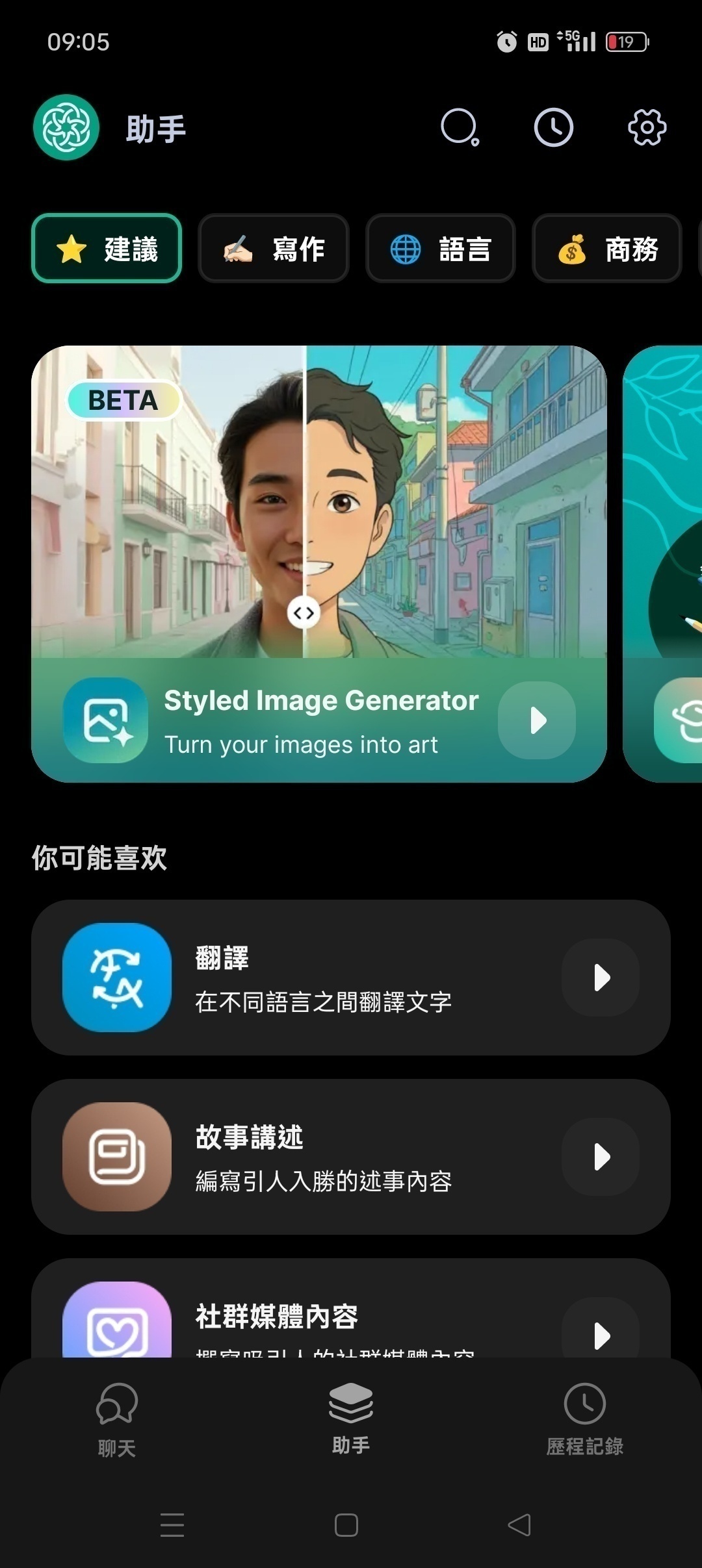This screenshot has width=702, height=1568.
Task: Switch to the 寫作 category chip
Action: (273, 249)
